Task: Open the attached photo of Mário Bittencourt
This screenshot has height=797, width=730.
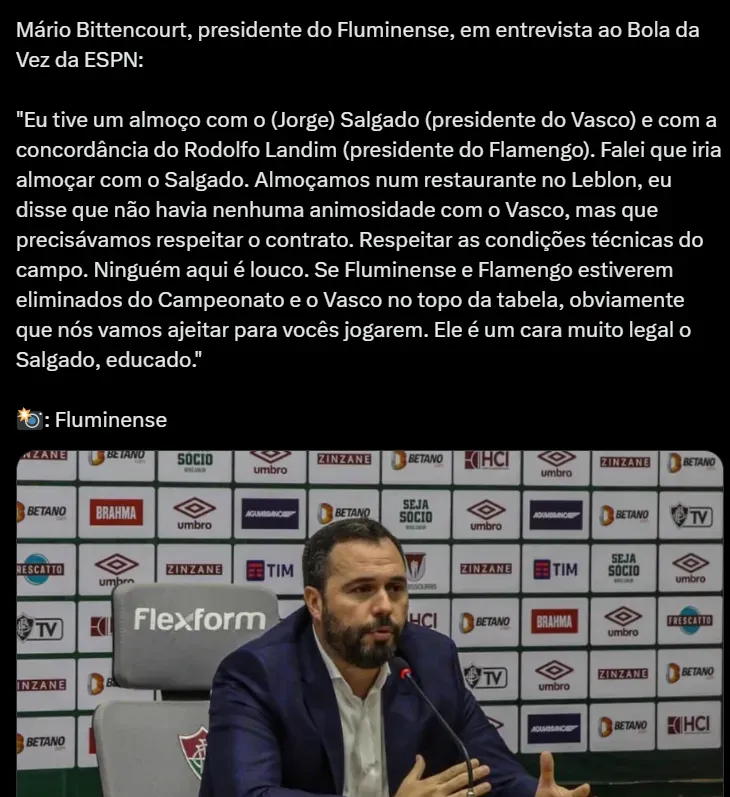Action: (368, 622)
